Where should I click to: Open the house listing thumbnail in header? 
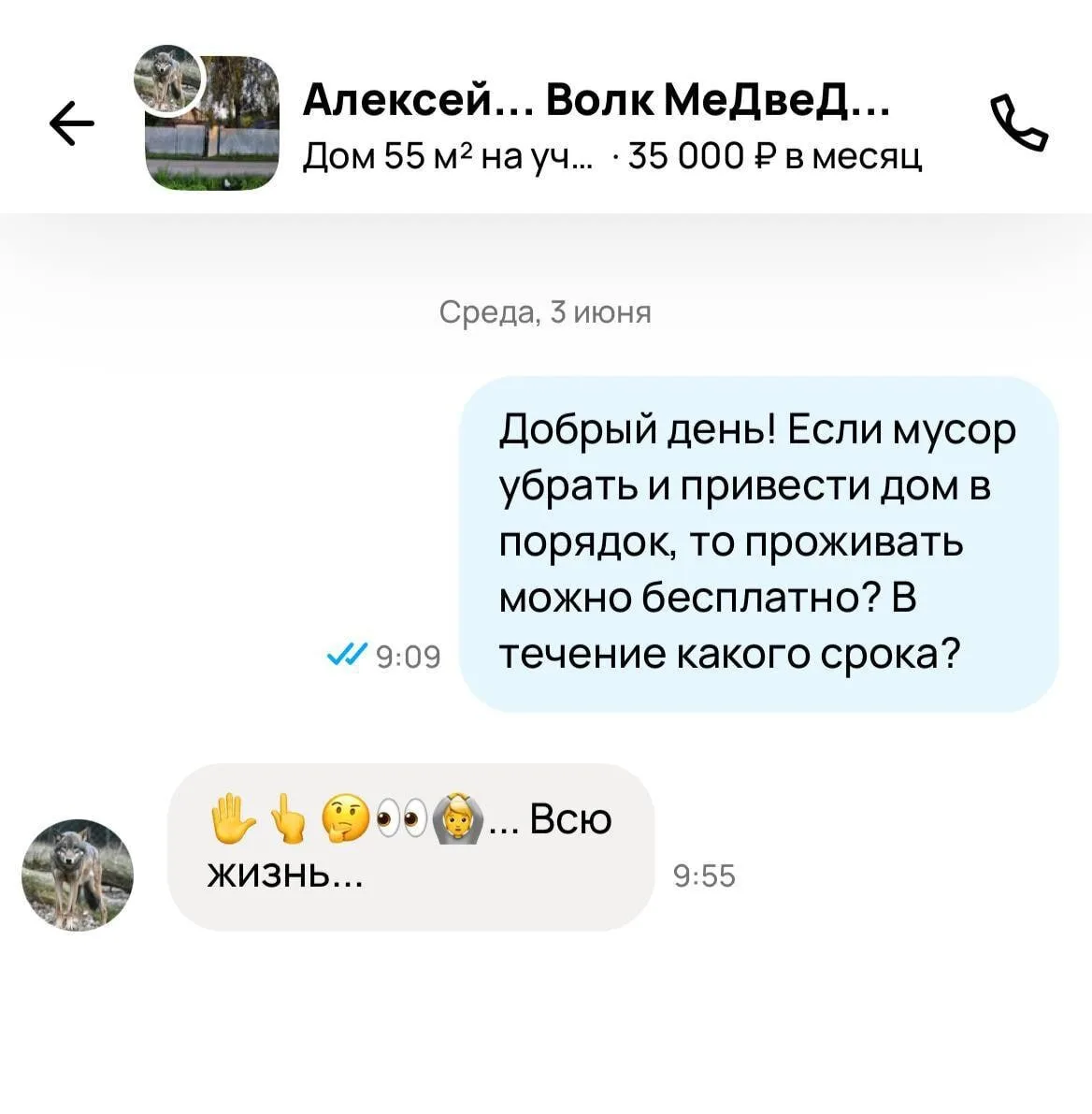[212, 123]
